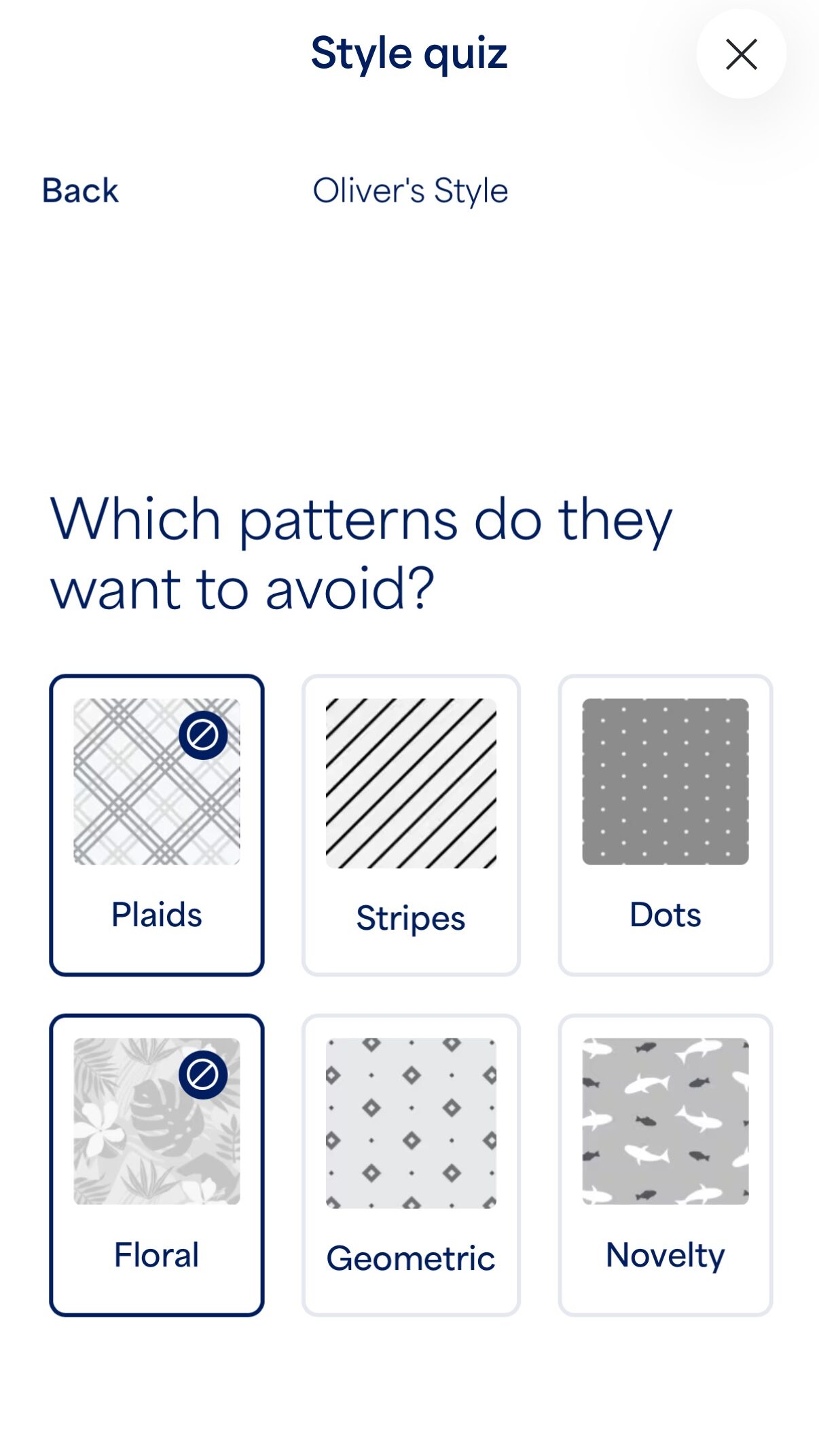Close the style quiz
Image resolution: width=819 pixels, height=1456 pixels.
[741, 54]
